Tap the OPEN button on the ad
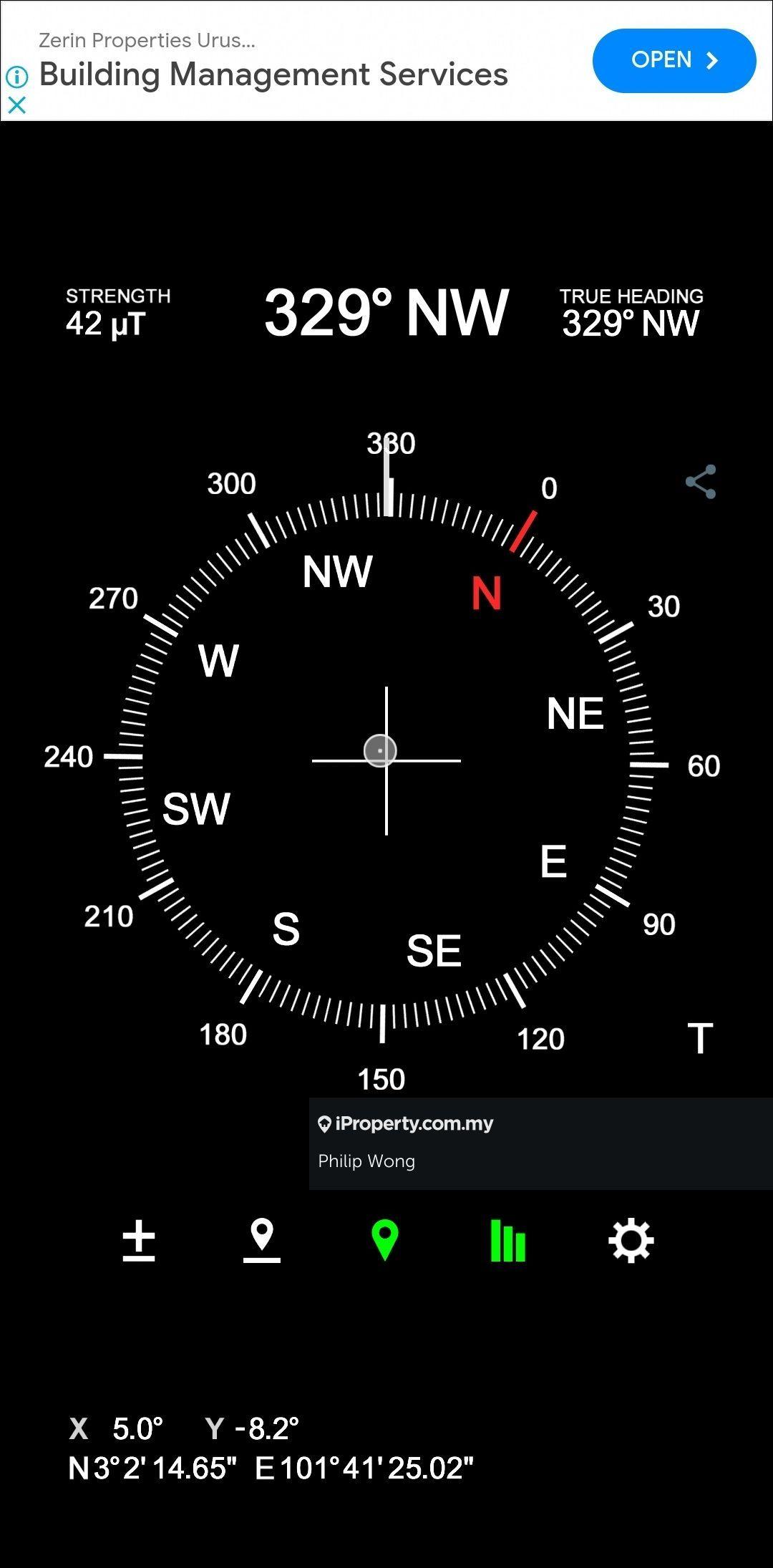This screenshot has height=1568, width=773. point(674,61)
